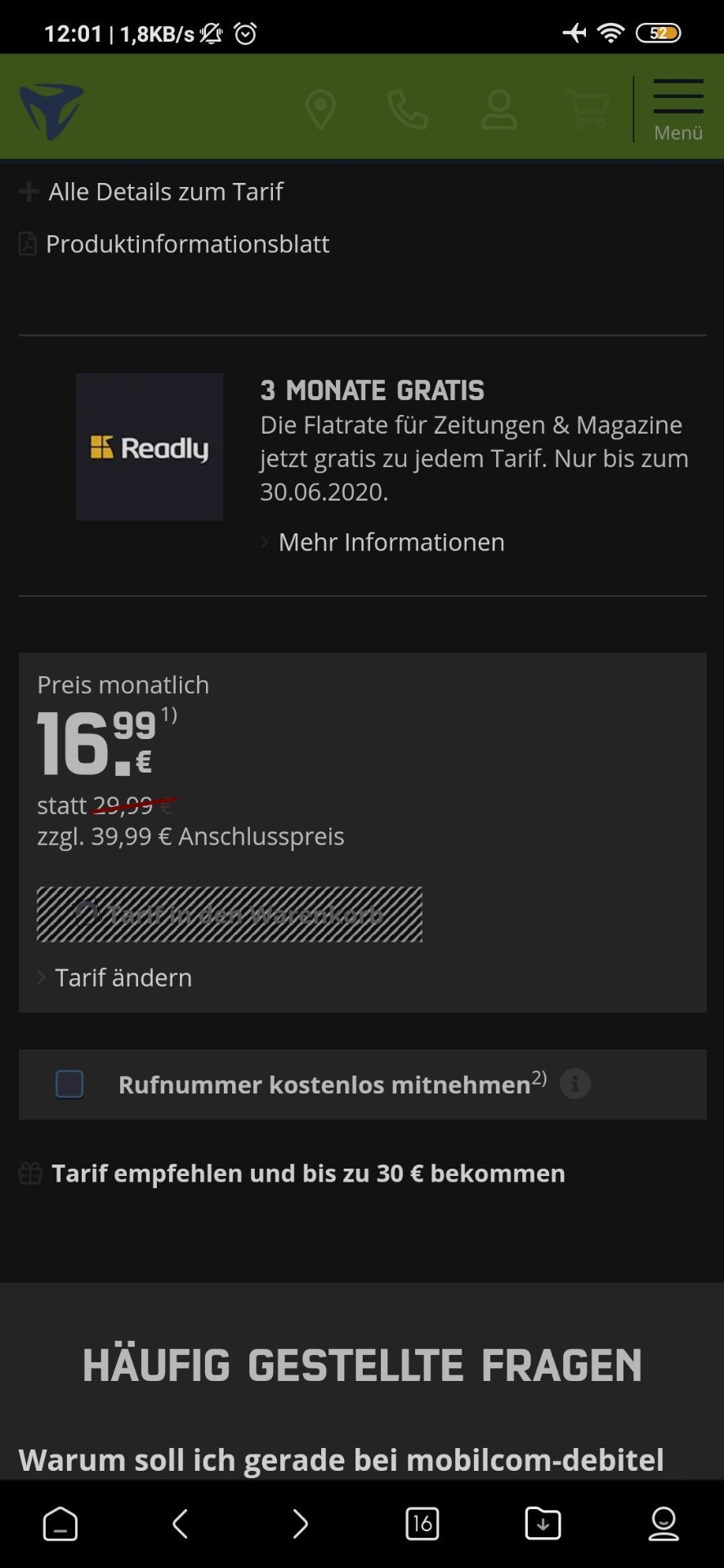Open the store locator pin icon
Viewport: 724px width, 1568px height.
[320, 109]
